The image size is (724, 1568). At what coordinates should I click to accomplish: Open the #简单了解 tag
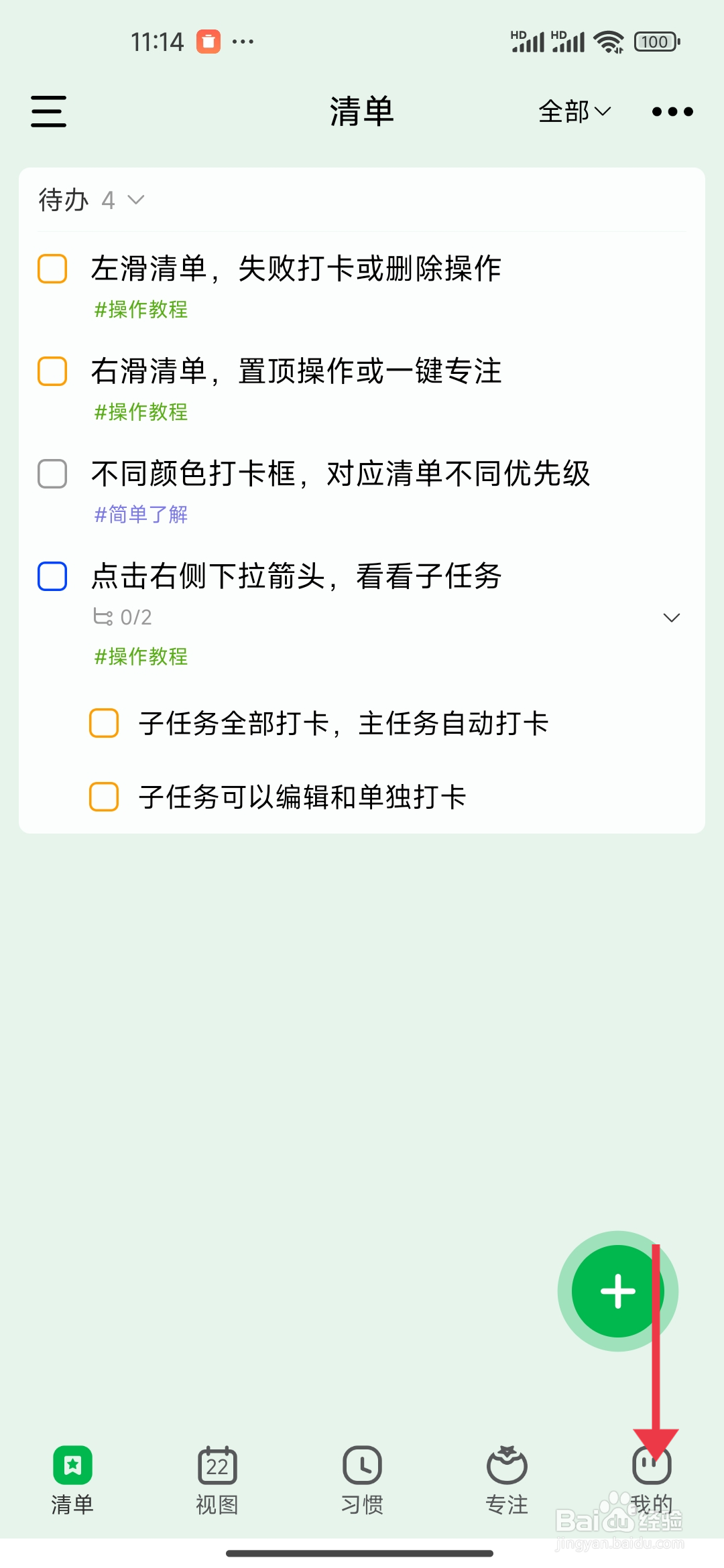tap(141, 515)
